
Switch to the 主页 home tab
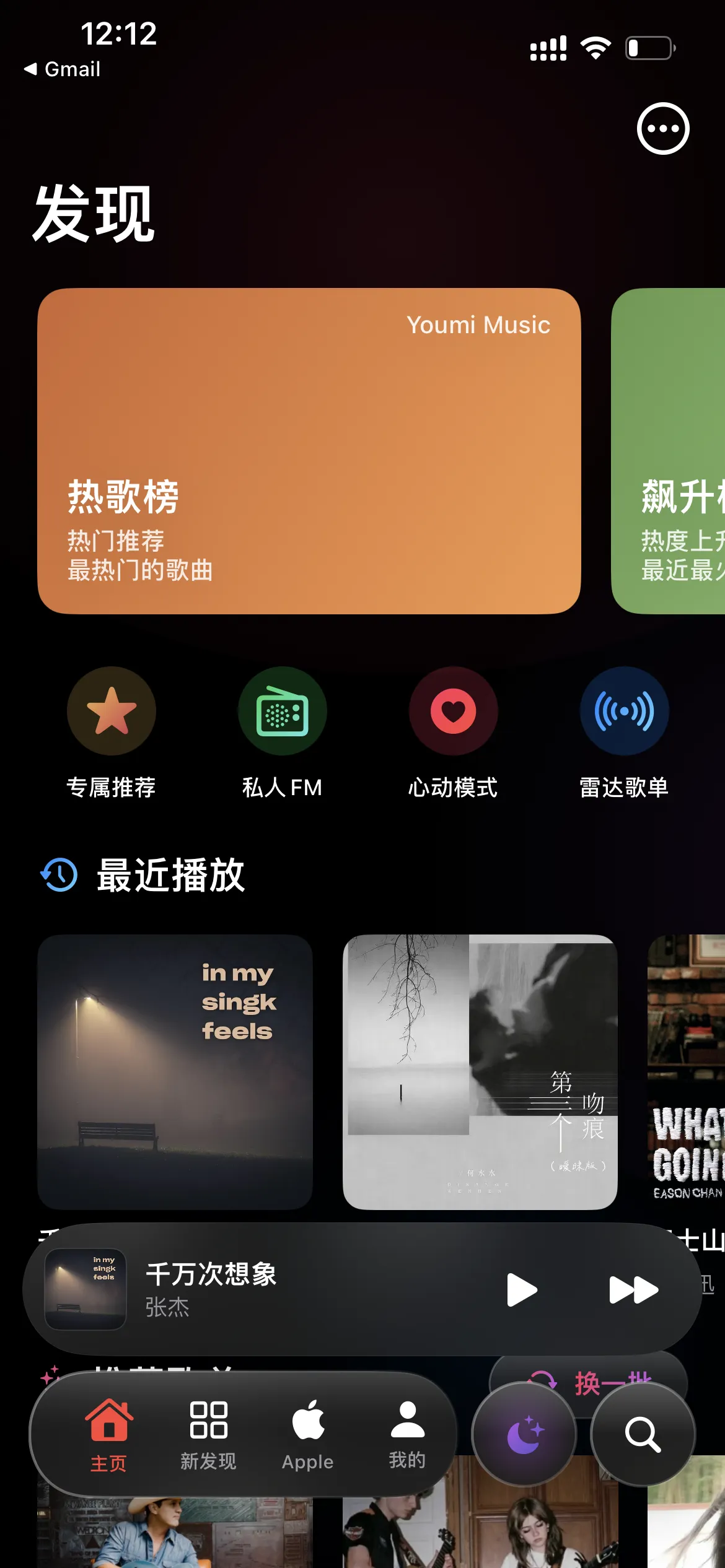click(108, 1435)
